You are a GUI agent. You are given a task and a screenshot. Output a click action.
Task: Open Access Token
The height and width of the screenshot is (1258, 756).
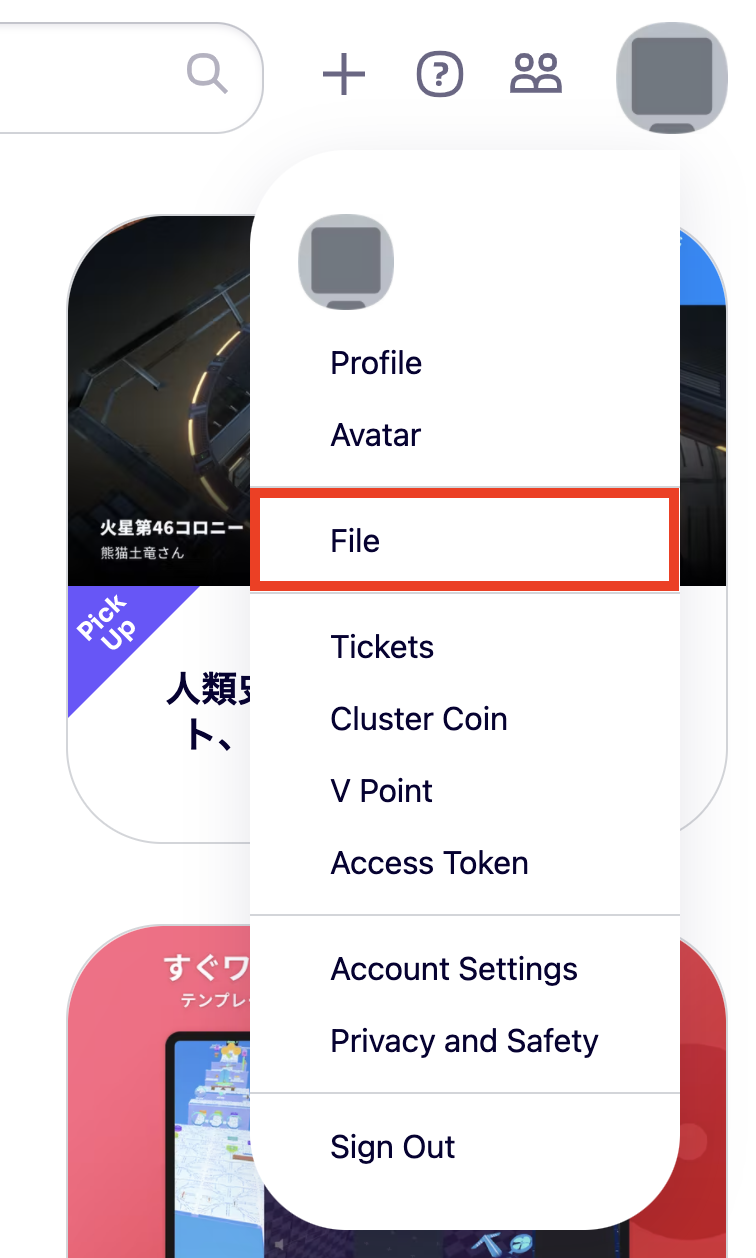429,863
